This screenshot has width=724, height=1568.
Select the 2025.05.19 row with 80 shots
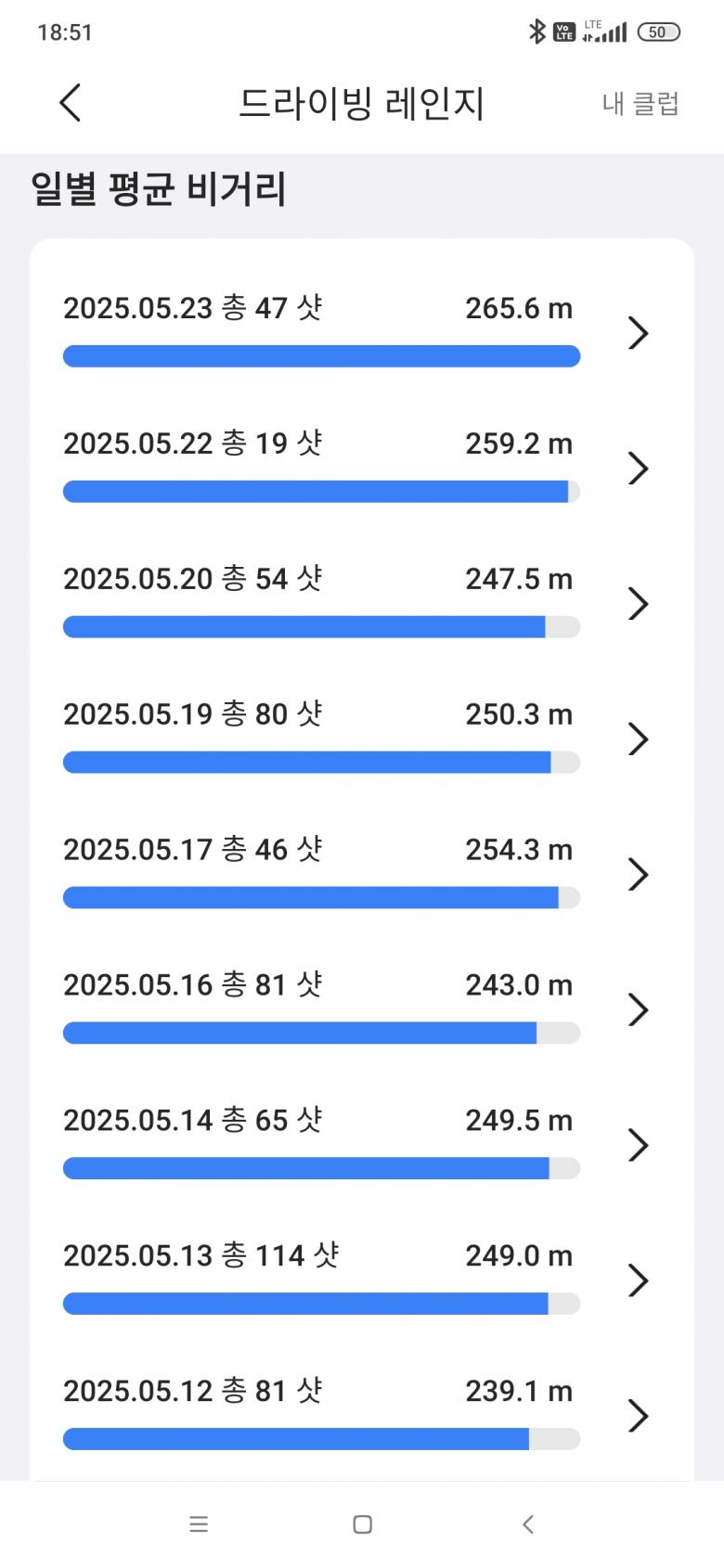click(x=362, y=738)
